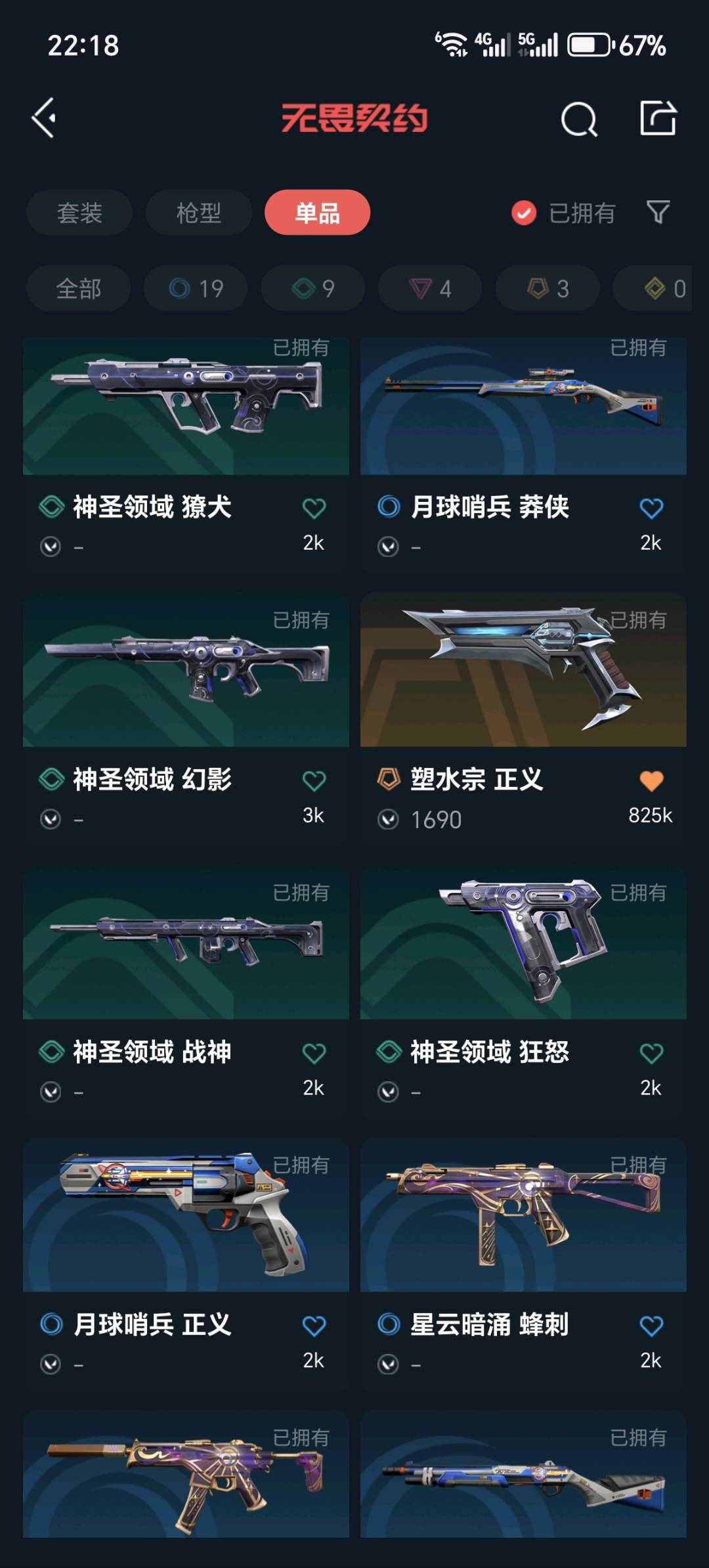Like the 月球哨兵 莽侠 skin

pos(651,508)
